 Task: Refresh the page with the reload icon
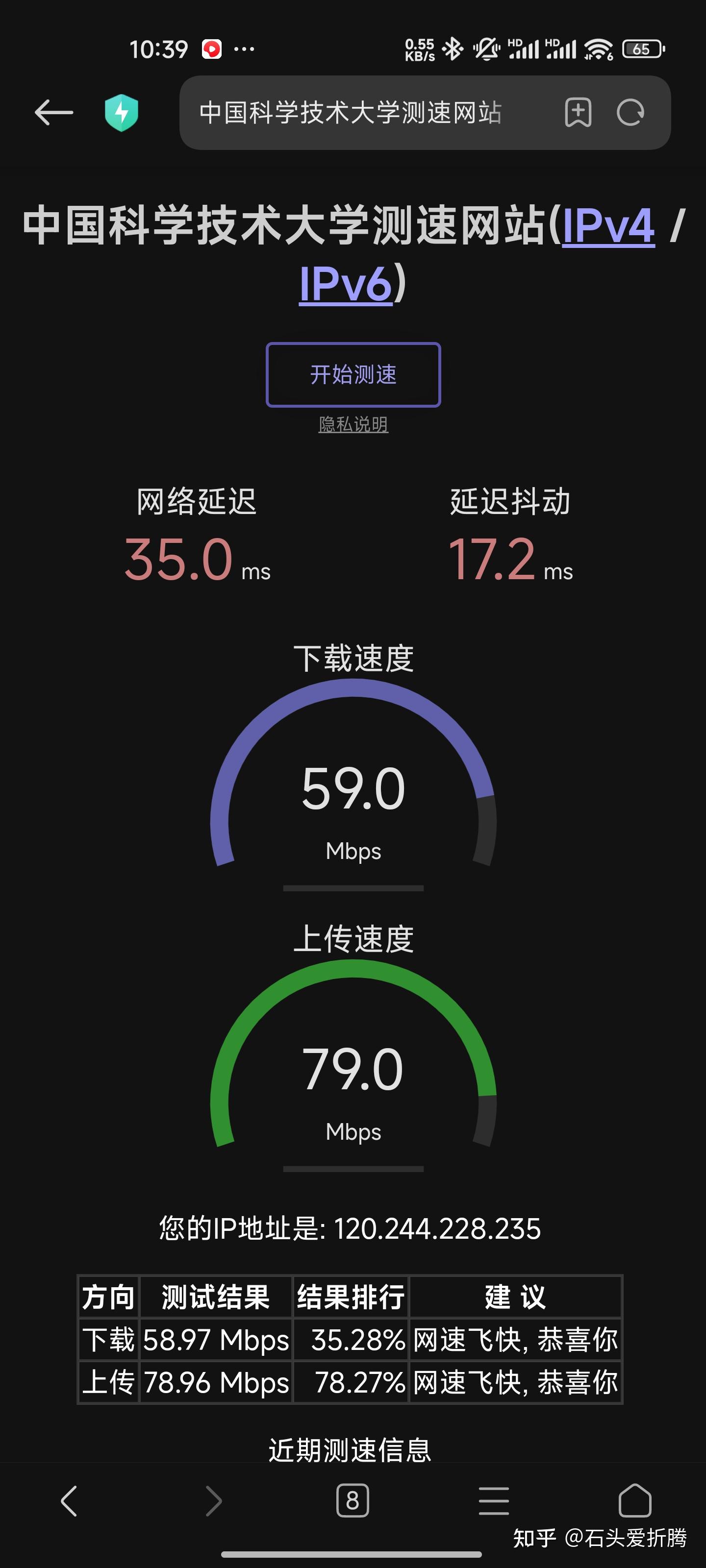pyautogui.click(x=631, y=113)
